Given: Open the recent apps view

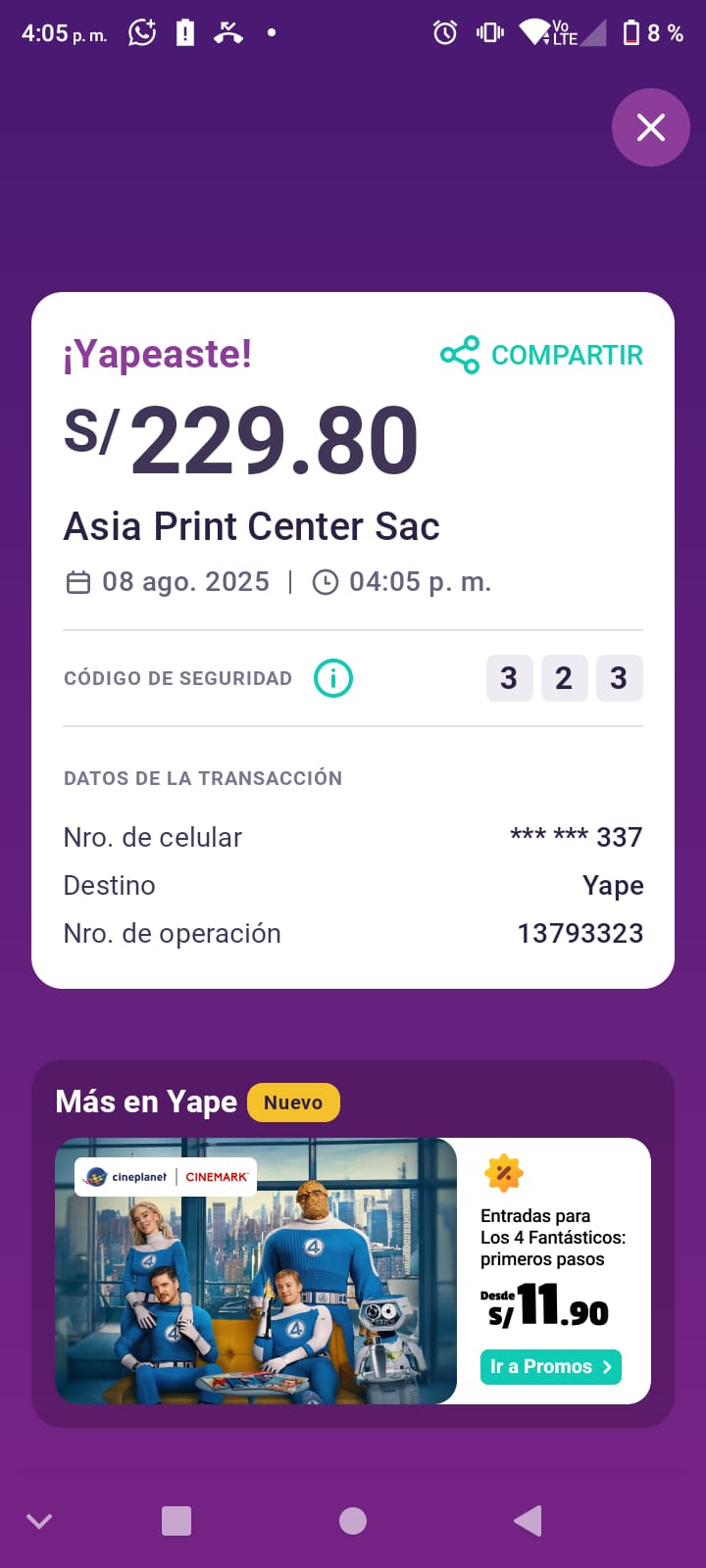Looking at the screenshot, I should tap(176, 1521).
